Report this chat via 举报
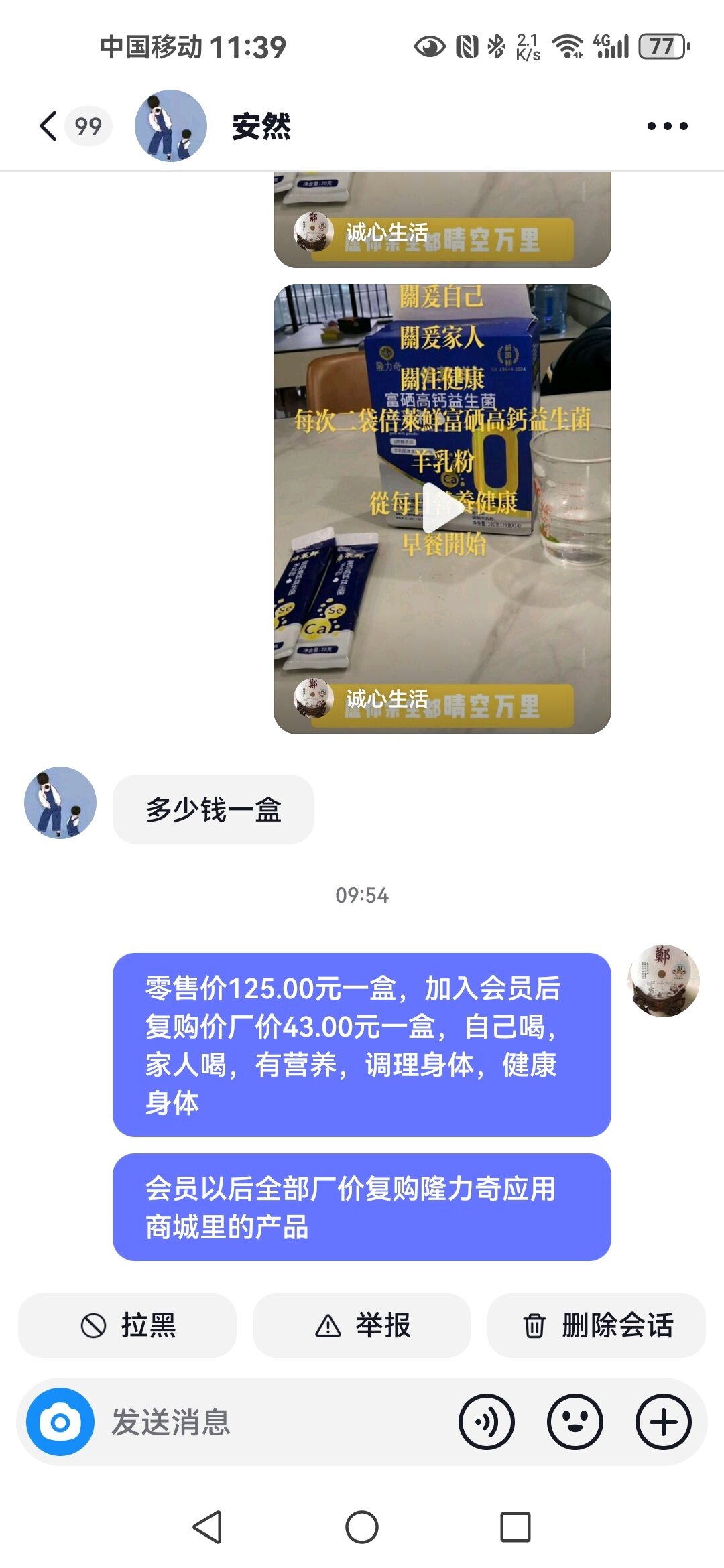 [362, 1325]
